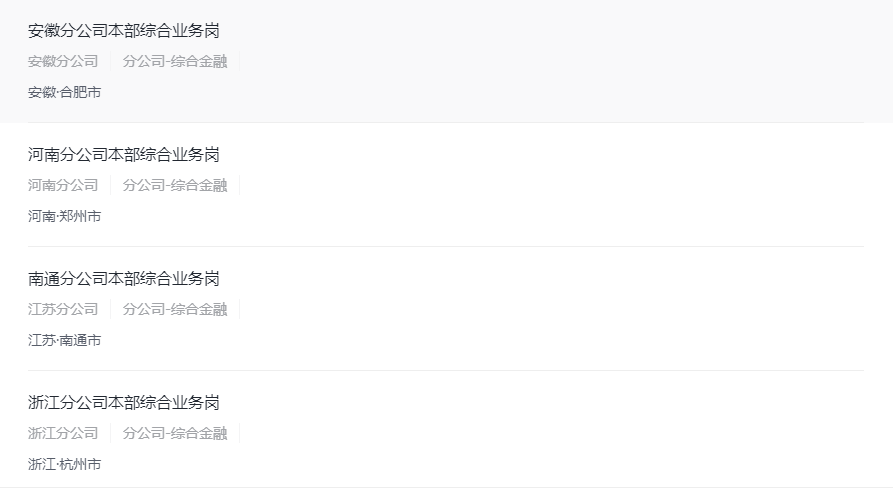Screen dimensions: 893x489
Task: Select the 南通分公司本部综合业务岗 listing
Action: 124,279
